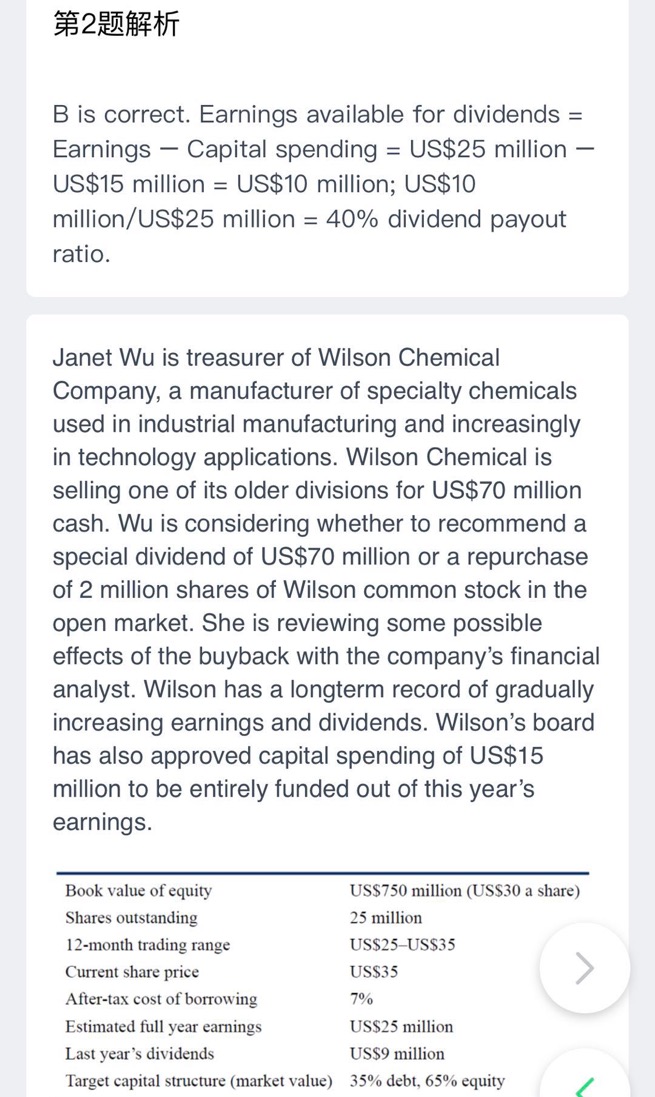Go to the next question arrow
The width and height of the screenshot is (655, 1097).
tap(584, 968)
